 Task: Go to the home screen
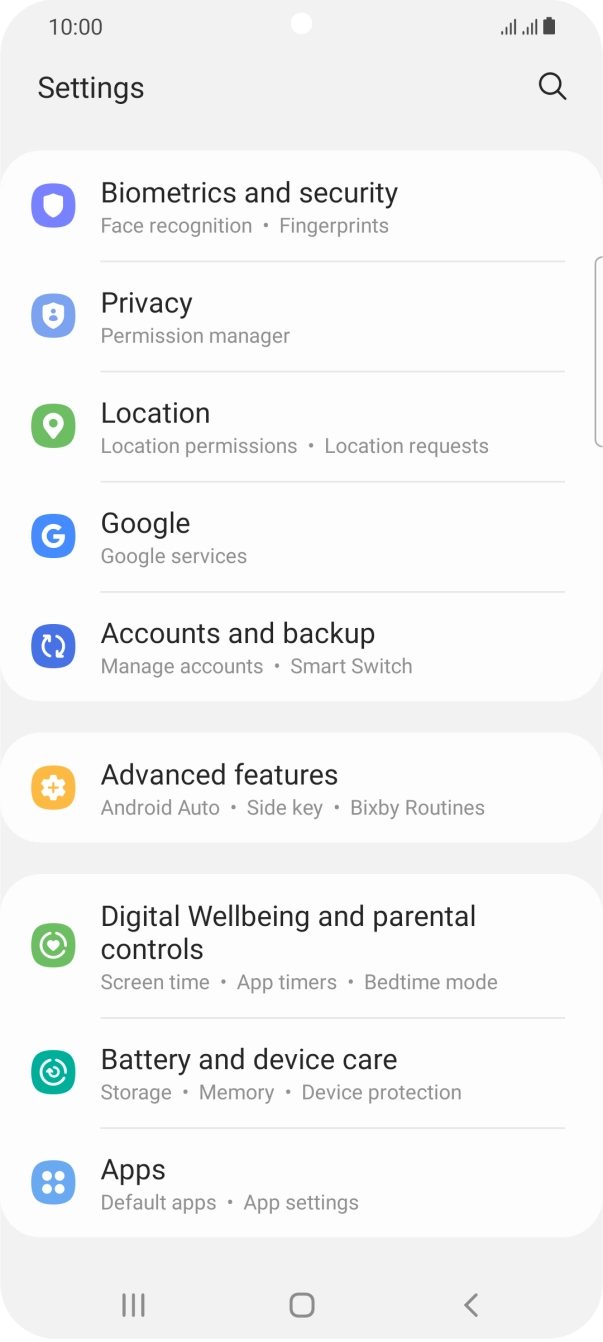pyautogui.click(x=301, y=1304)
